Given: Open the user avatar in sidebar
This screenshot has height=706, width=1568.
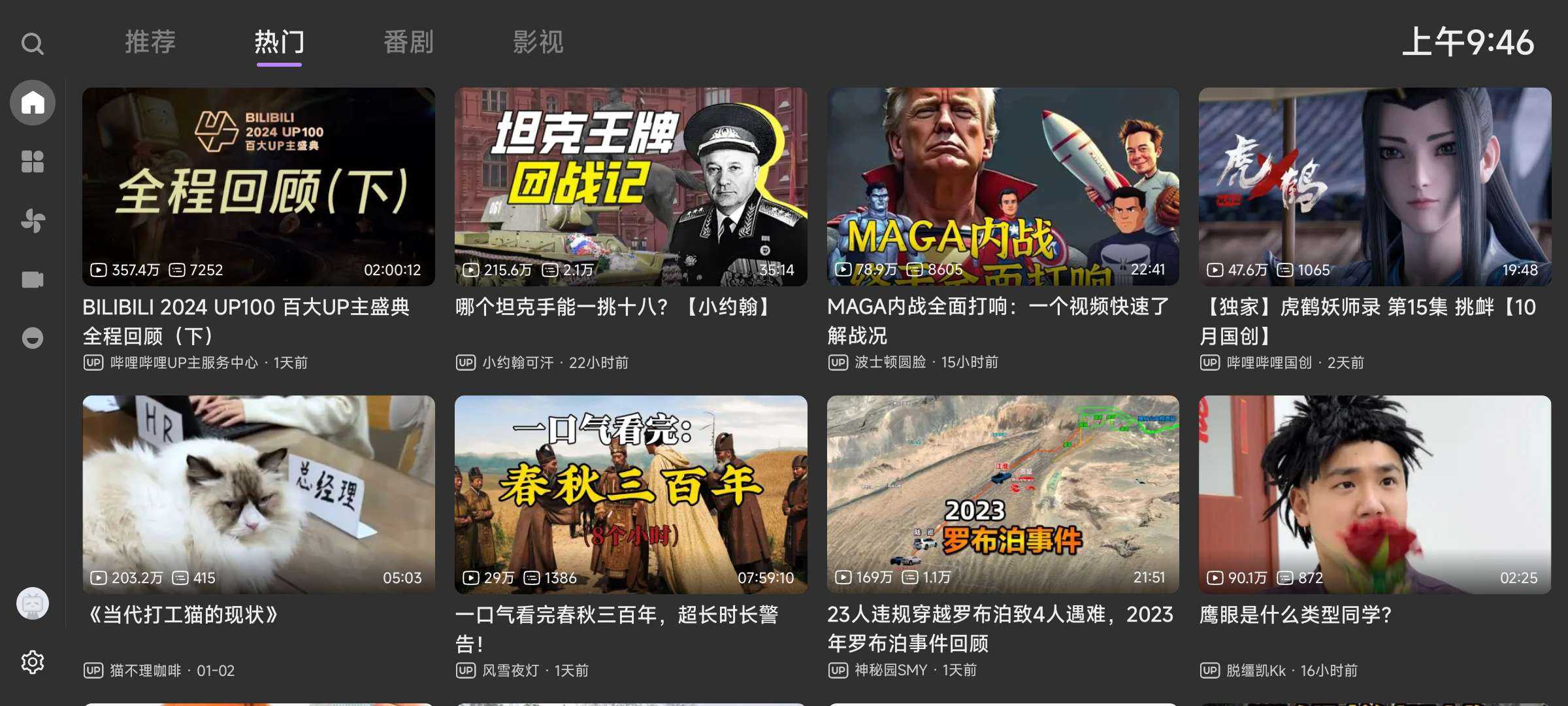Looking at the screenshot, I should [x=33, y=603].
